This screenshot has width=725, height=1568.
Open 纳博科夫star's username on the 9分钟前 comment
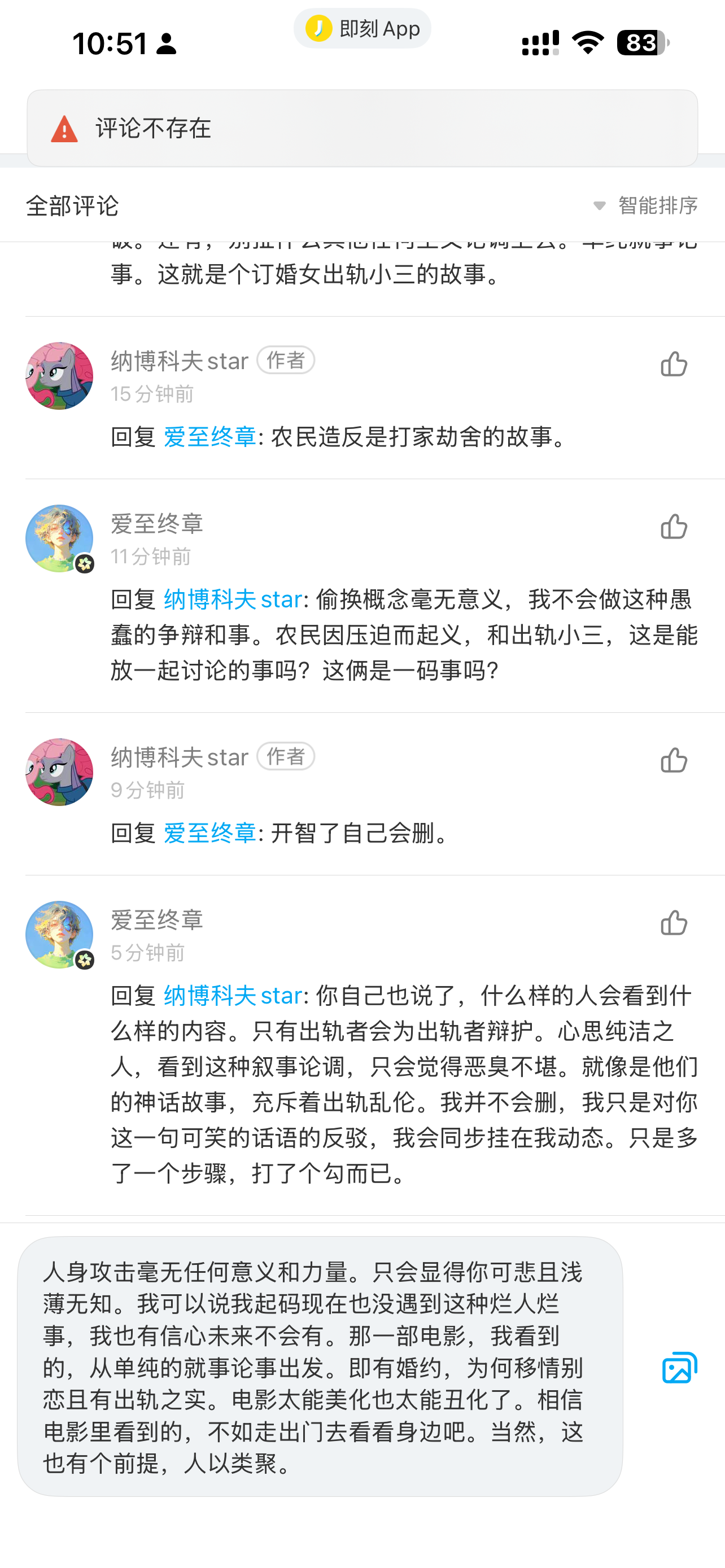pos(180,757)
